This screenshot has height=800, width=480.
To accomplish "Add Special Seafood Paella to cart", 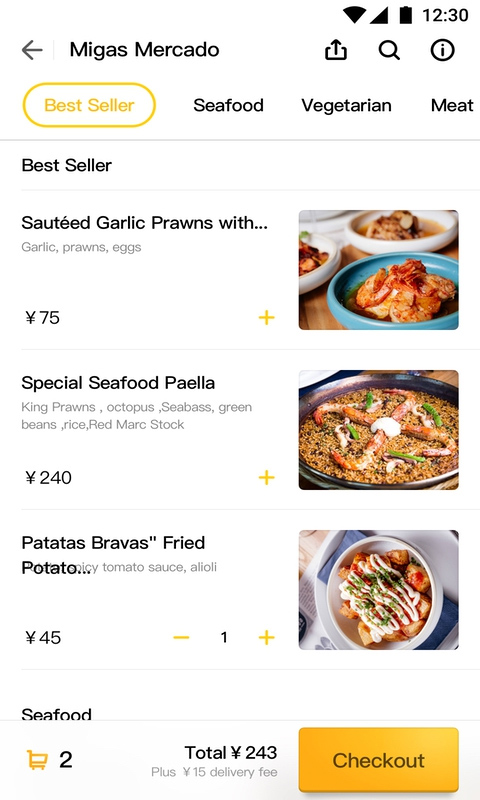I will point(266,478).
